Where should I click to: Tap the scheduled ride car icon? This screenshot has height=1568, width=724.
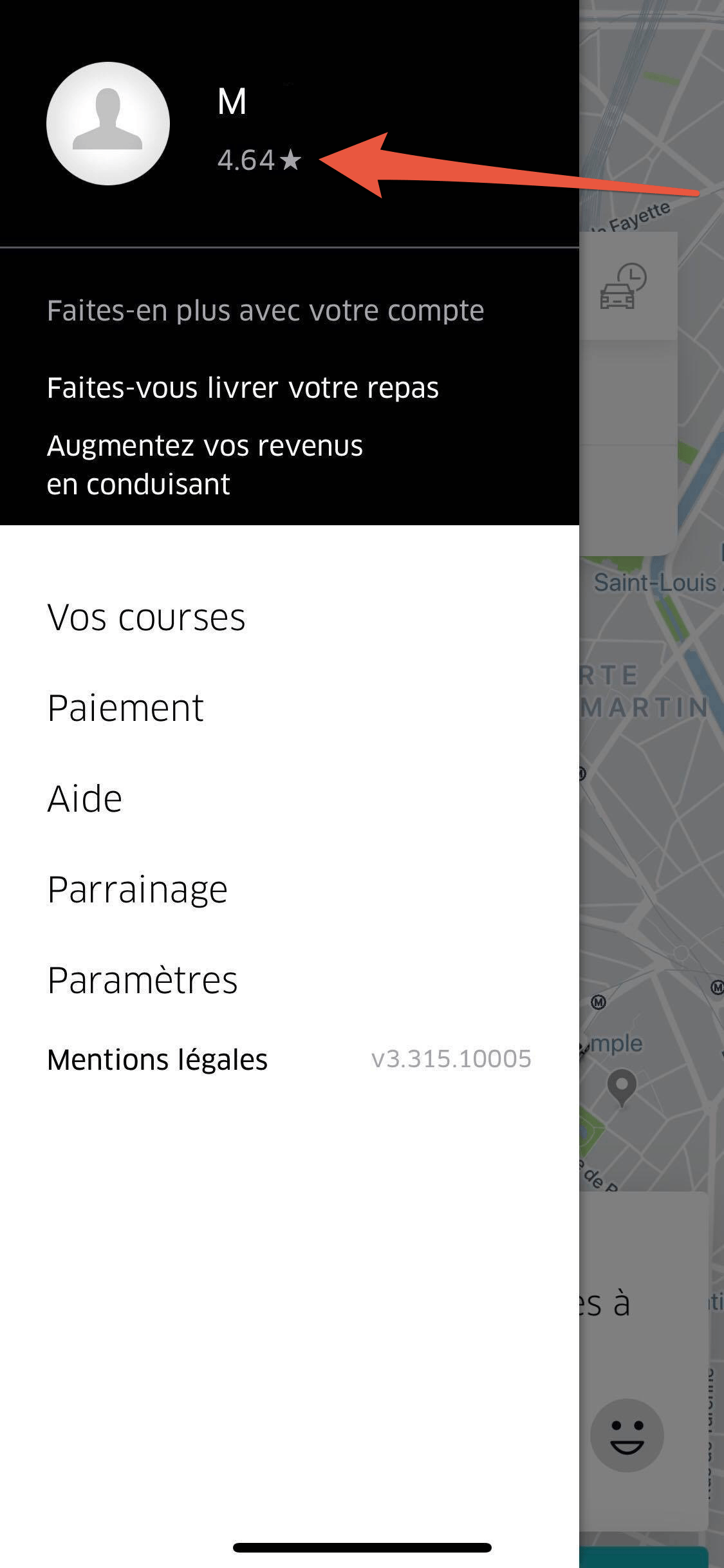point(623,286)
